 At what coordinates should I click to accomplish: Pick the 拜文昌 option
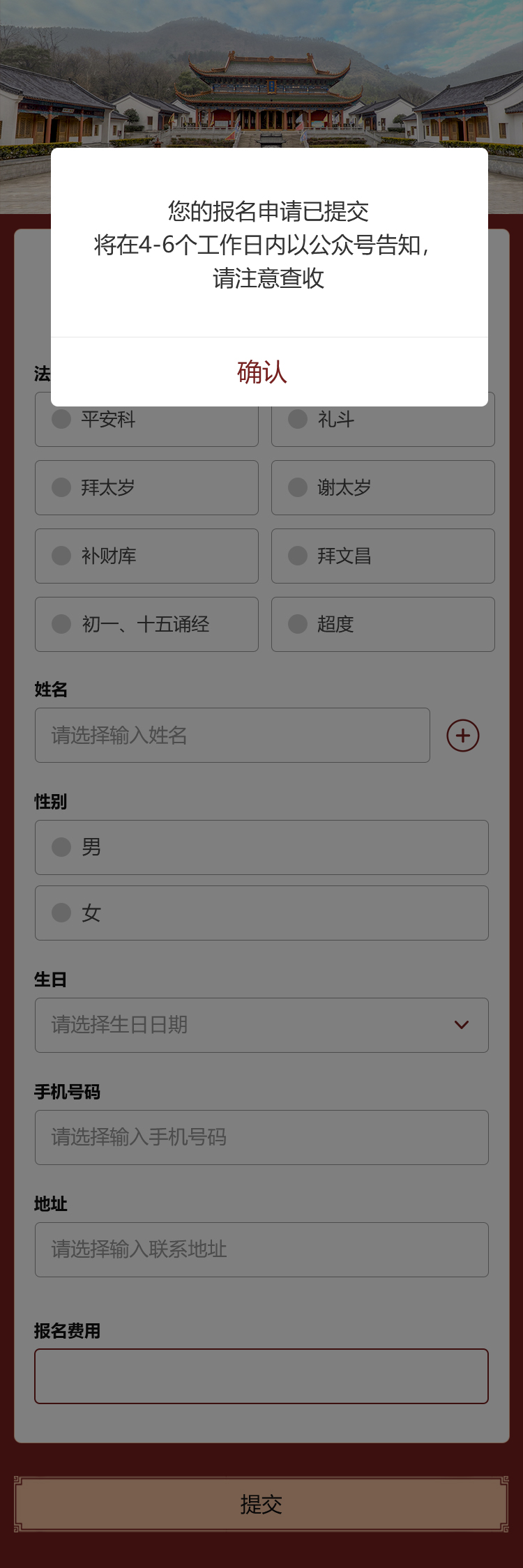pos(383,556)
